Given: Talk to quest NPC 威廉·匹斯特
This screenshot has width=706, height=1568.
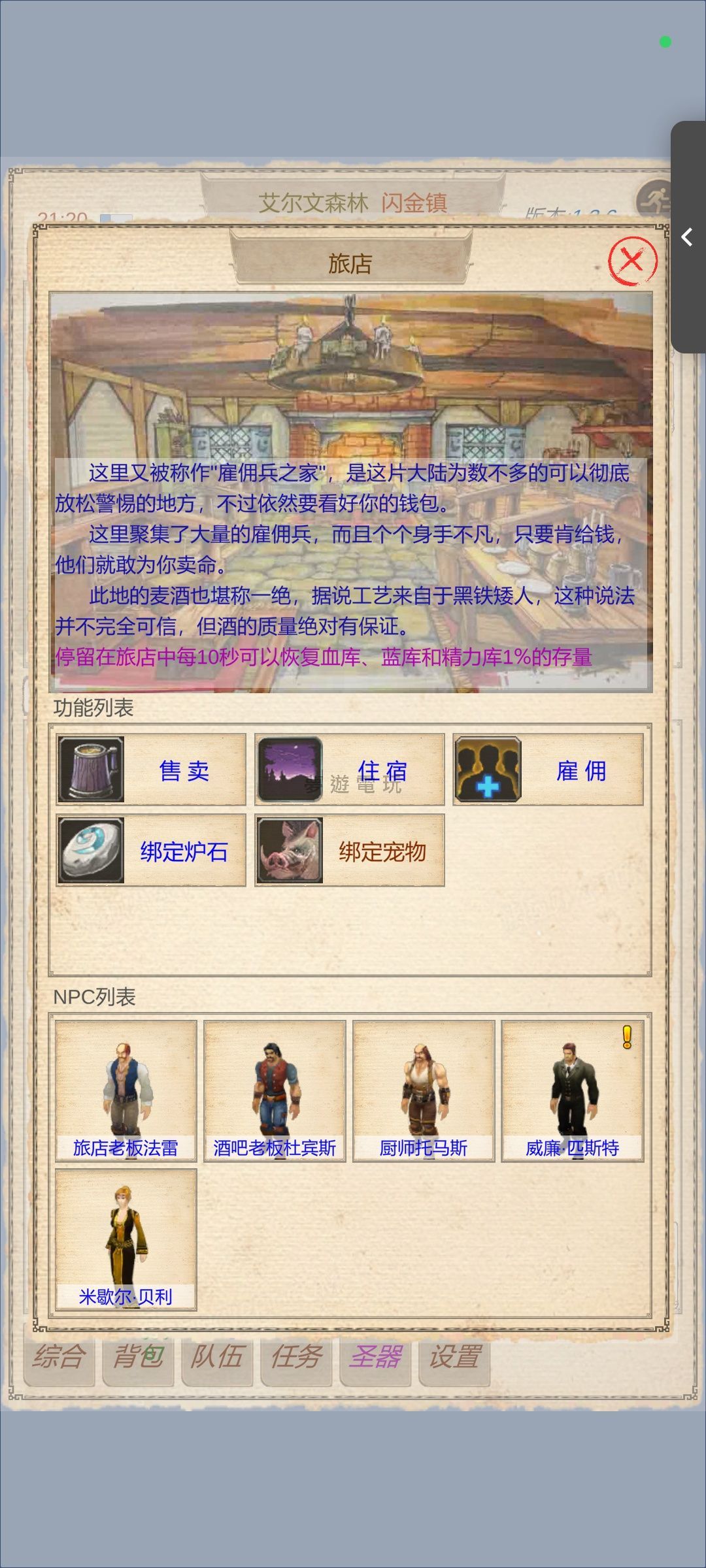Looking at the screenshot, I should [572, 1091].
